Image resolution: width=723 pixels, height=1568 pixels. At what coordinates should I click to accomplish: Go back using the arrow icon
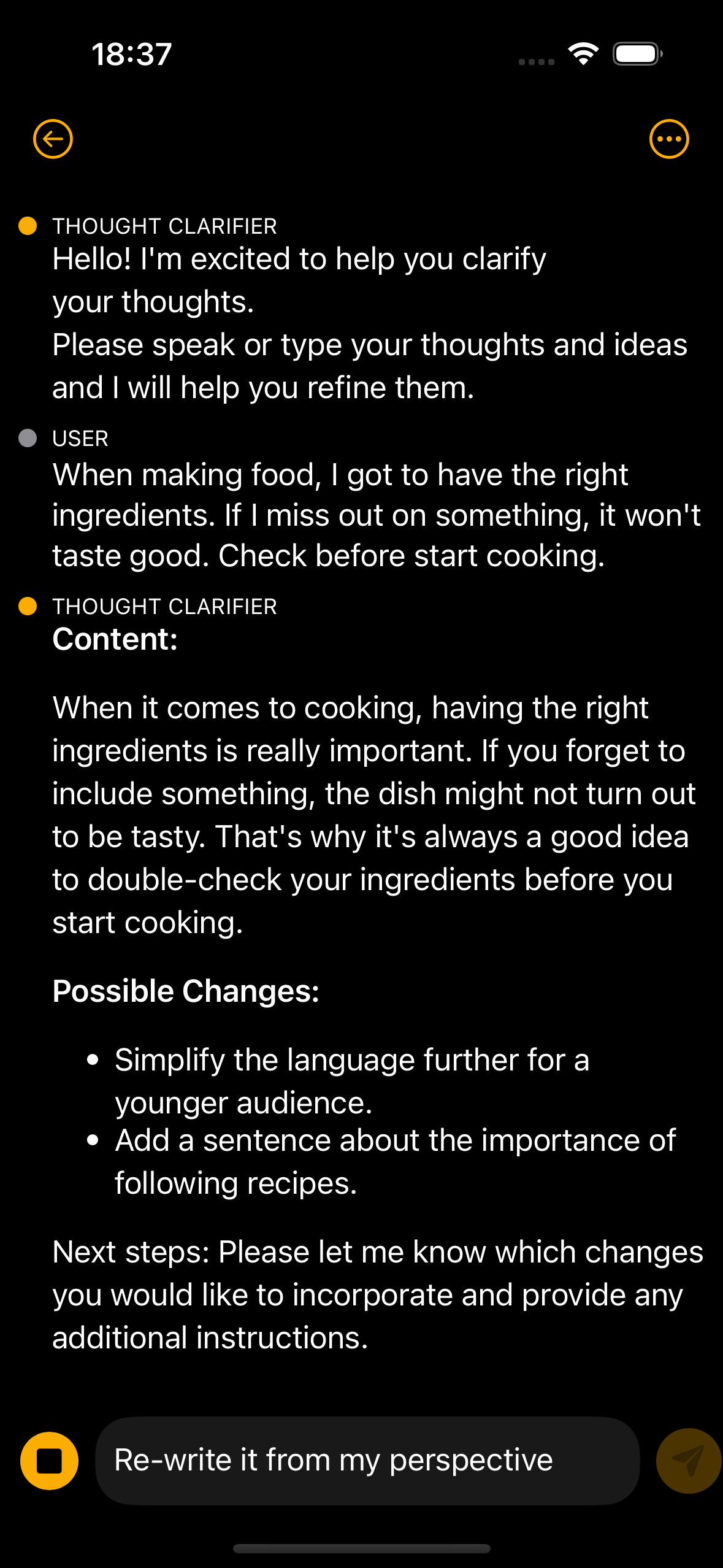[x=53, y=139]
